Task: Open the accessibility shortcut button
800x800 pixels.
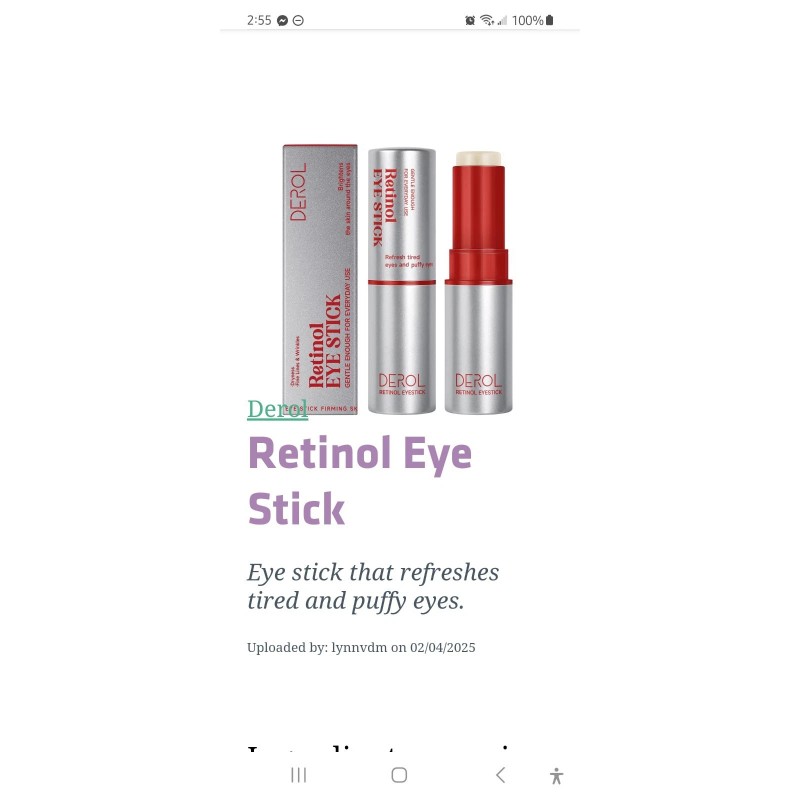Action: [557, 776]
